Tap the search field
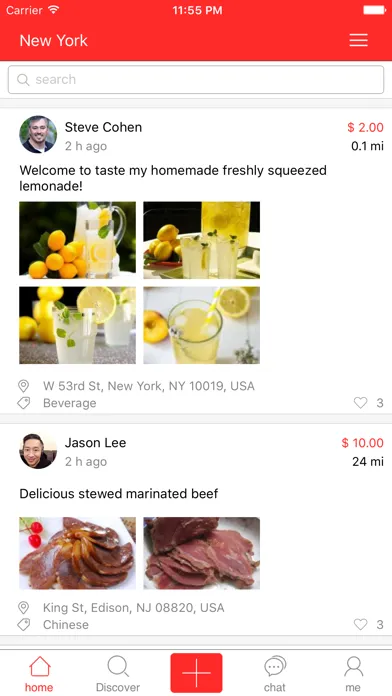 coord(196,80)
